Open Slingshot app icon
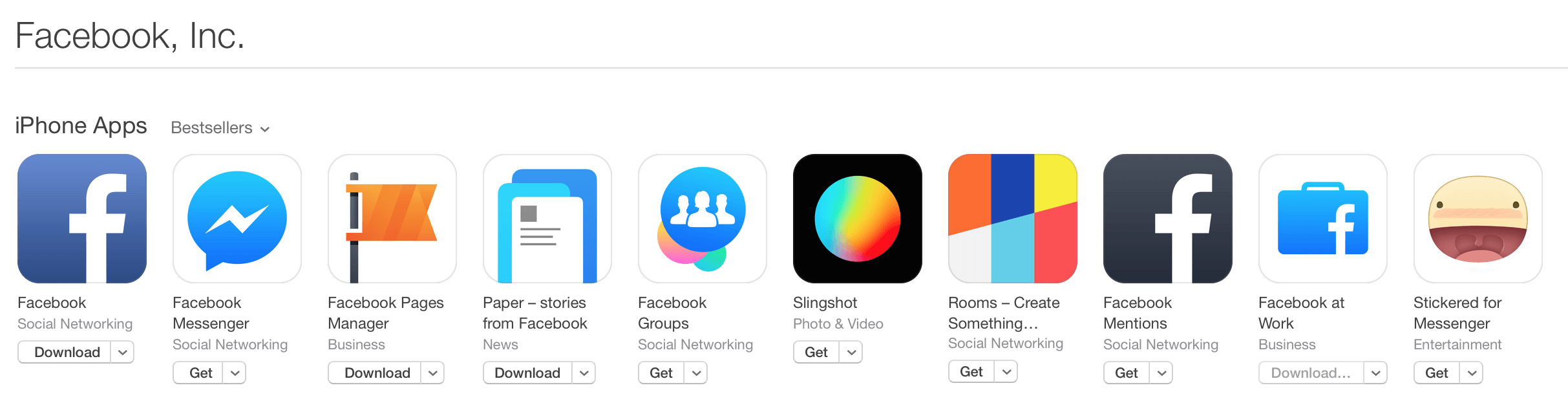Viewport: 1568px width, 403px height. 858,219
